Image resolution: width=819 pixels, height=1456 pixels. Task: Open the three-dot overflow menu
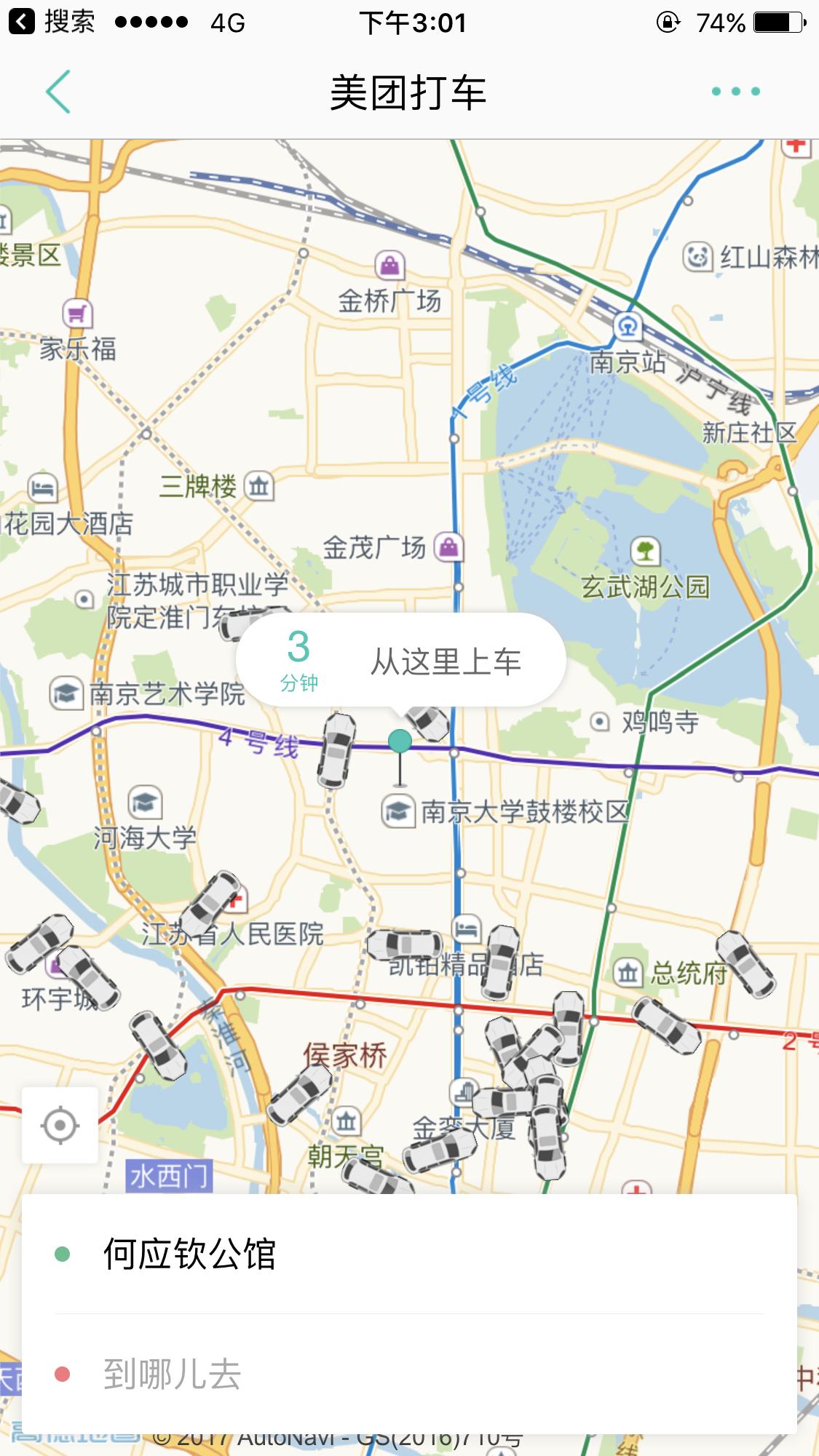(736, 92)
